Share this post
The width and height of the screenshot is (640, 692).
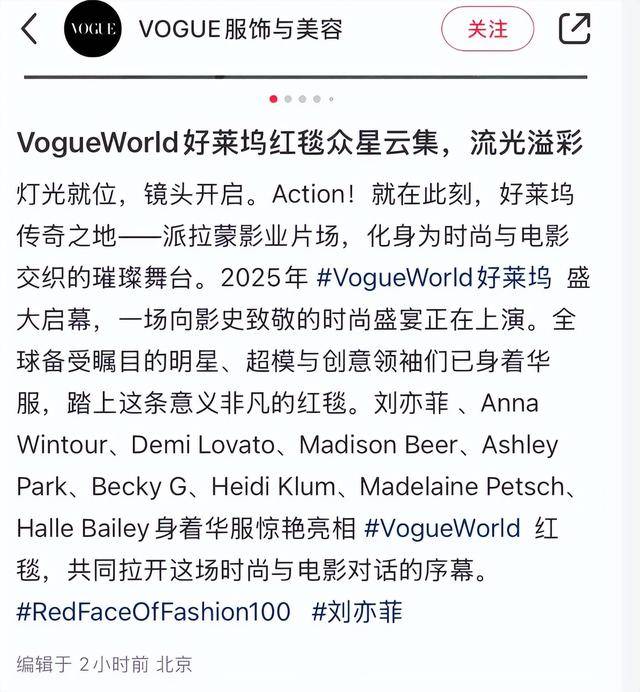pos(574,29)
